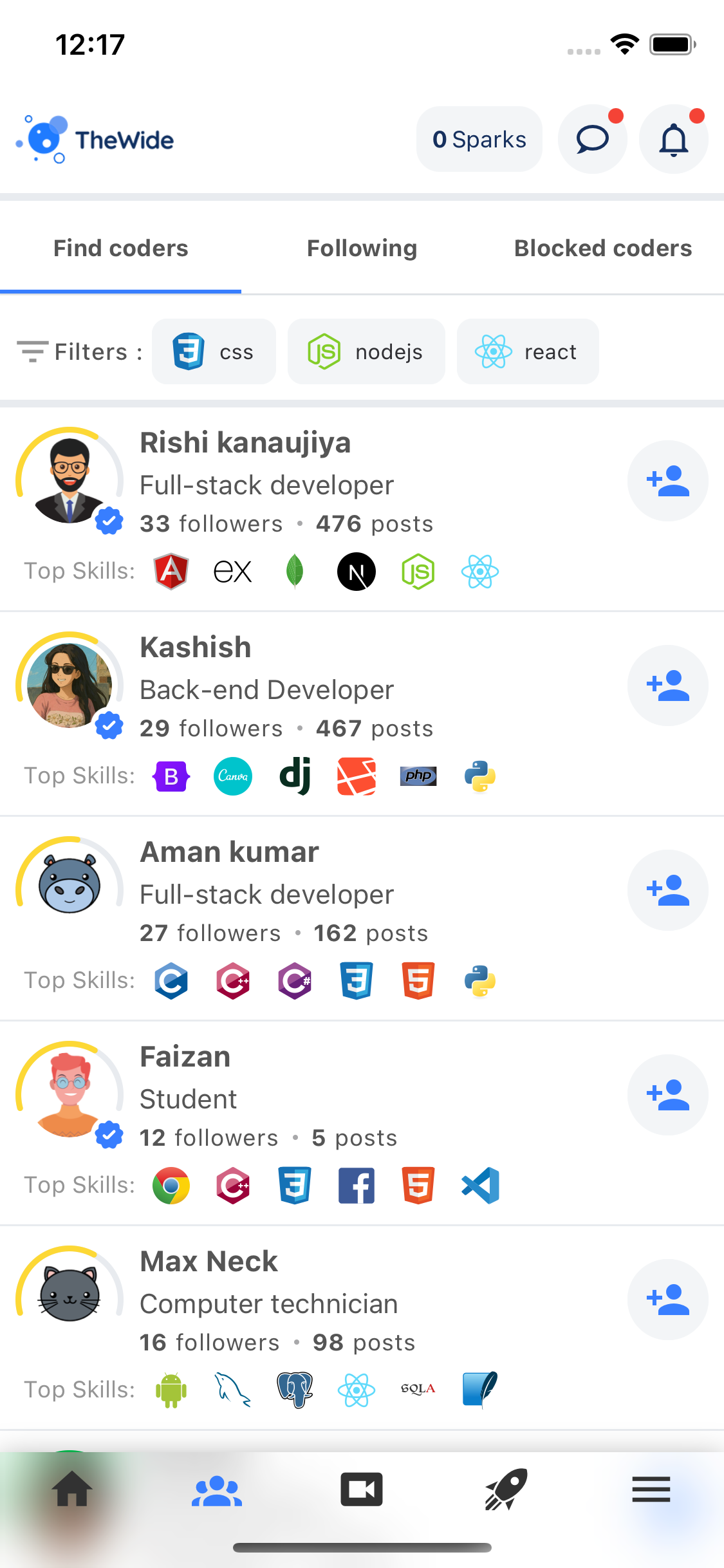The image size is (724, 1568).
Task: Disable the react filter chip
Action: [x=528, y=351]
